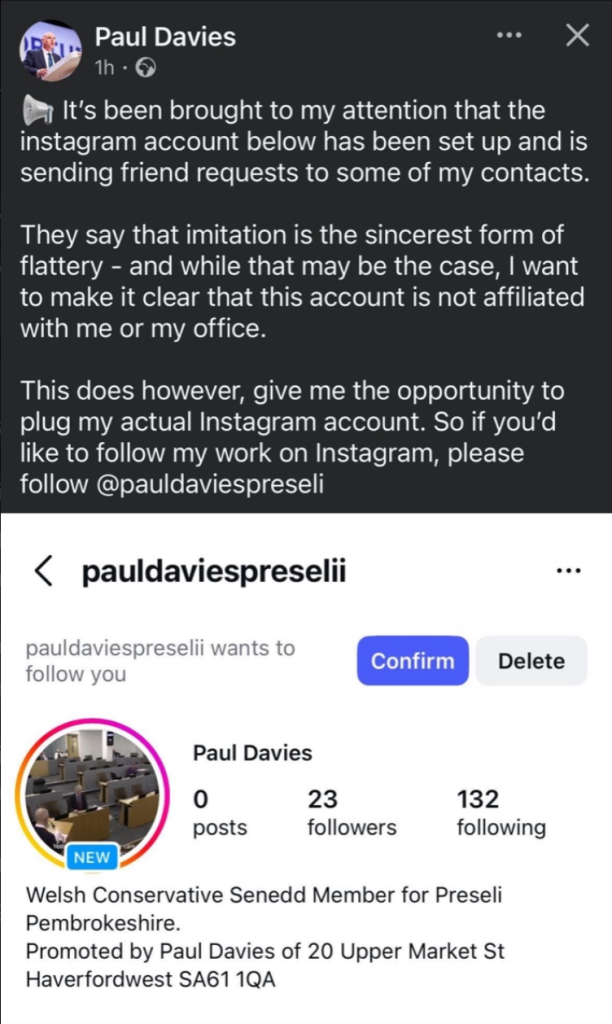
Task: Open Paul Davies' profile from his name
Action: 165,37
